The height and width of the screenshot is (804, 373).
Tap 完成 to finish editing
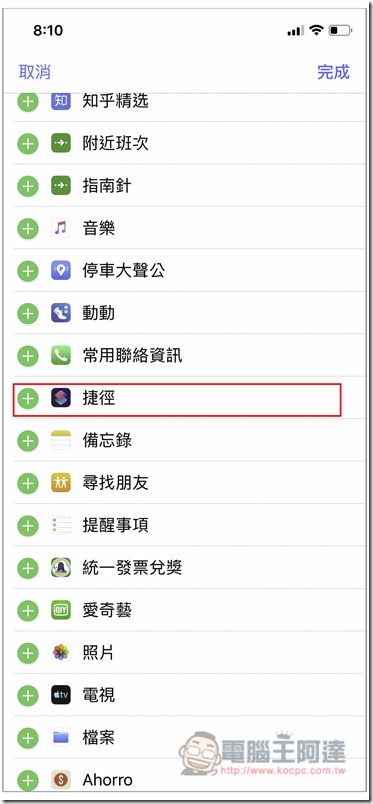[333, 72]
